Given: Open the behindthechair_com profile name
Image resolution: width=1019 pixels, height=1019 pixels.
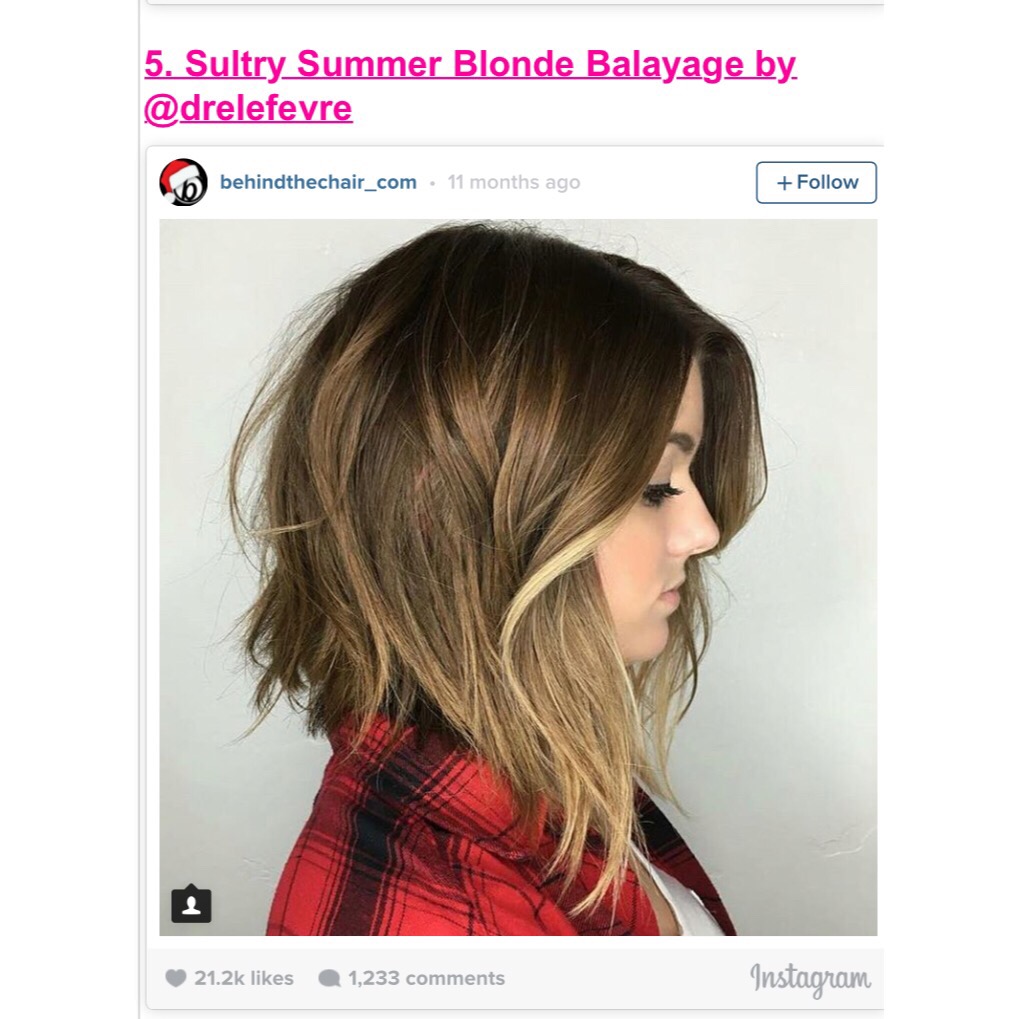Looking at the screenshot, I should pos(318,183).
